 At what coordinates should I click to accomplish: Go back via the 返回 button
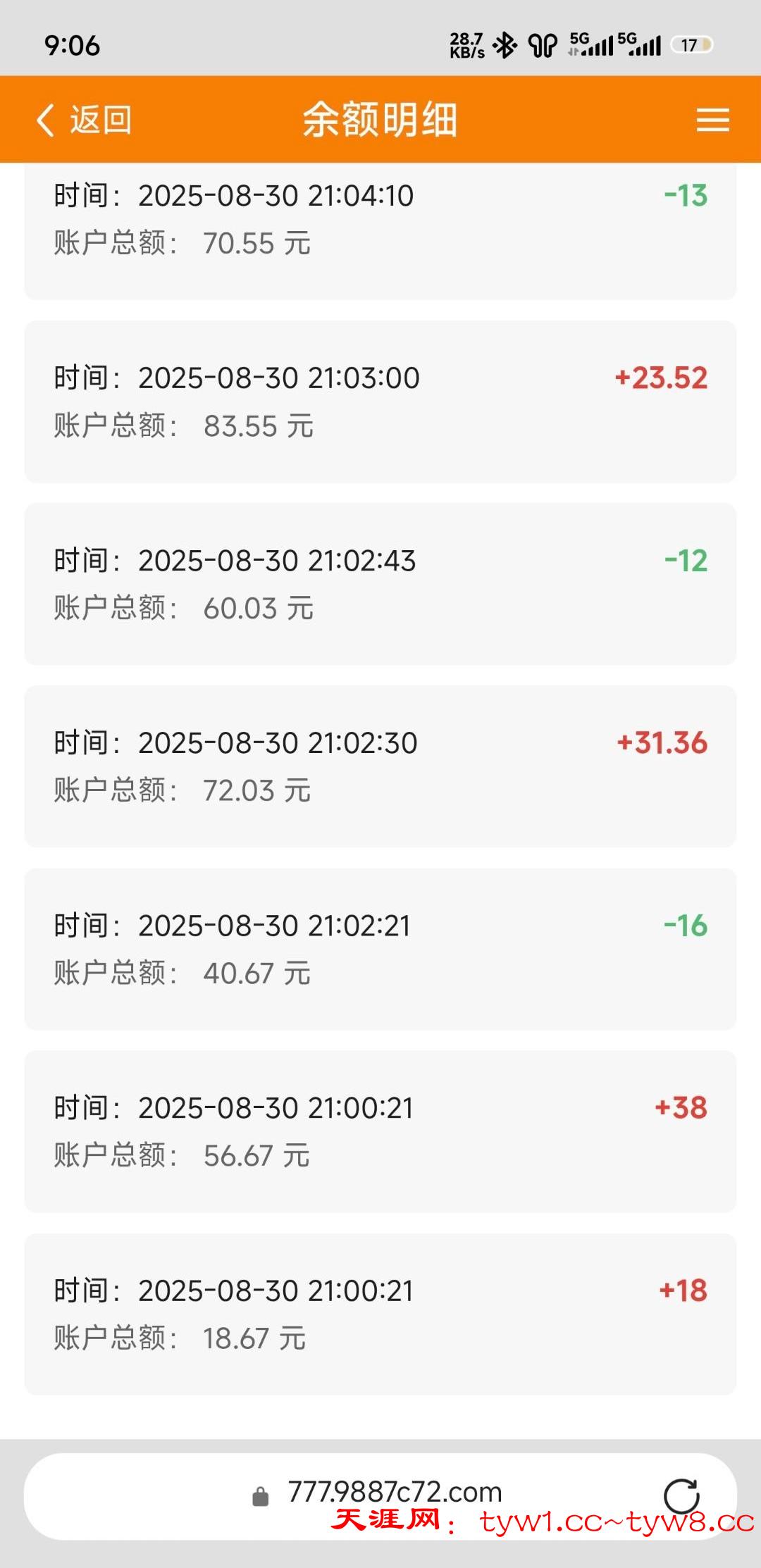coord(85,120)
